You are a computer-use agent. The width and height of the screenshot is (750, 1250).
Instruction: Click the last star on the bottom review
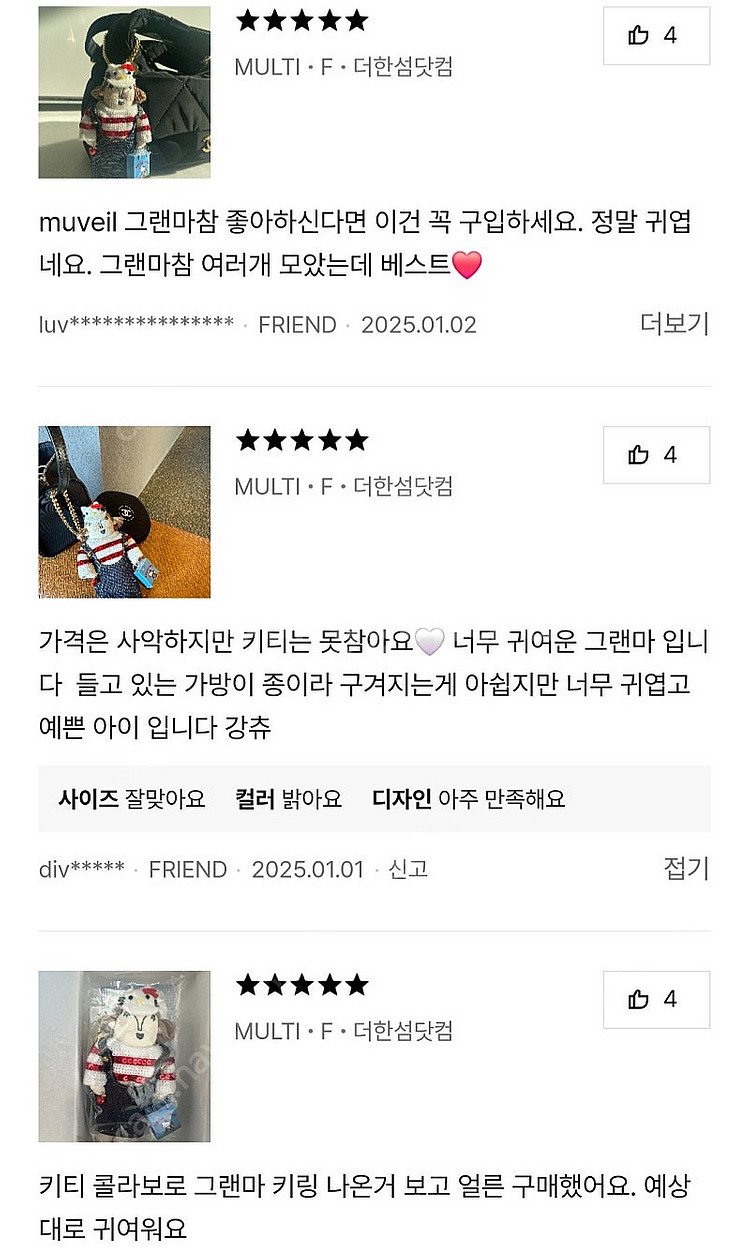click(356, 986)
